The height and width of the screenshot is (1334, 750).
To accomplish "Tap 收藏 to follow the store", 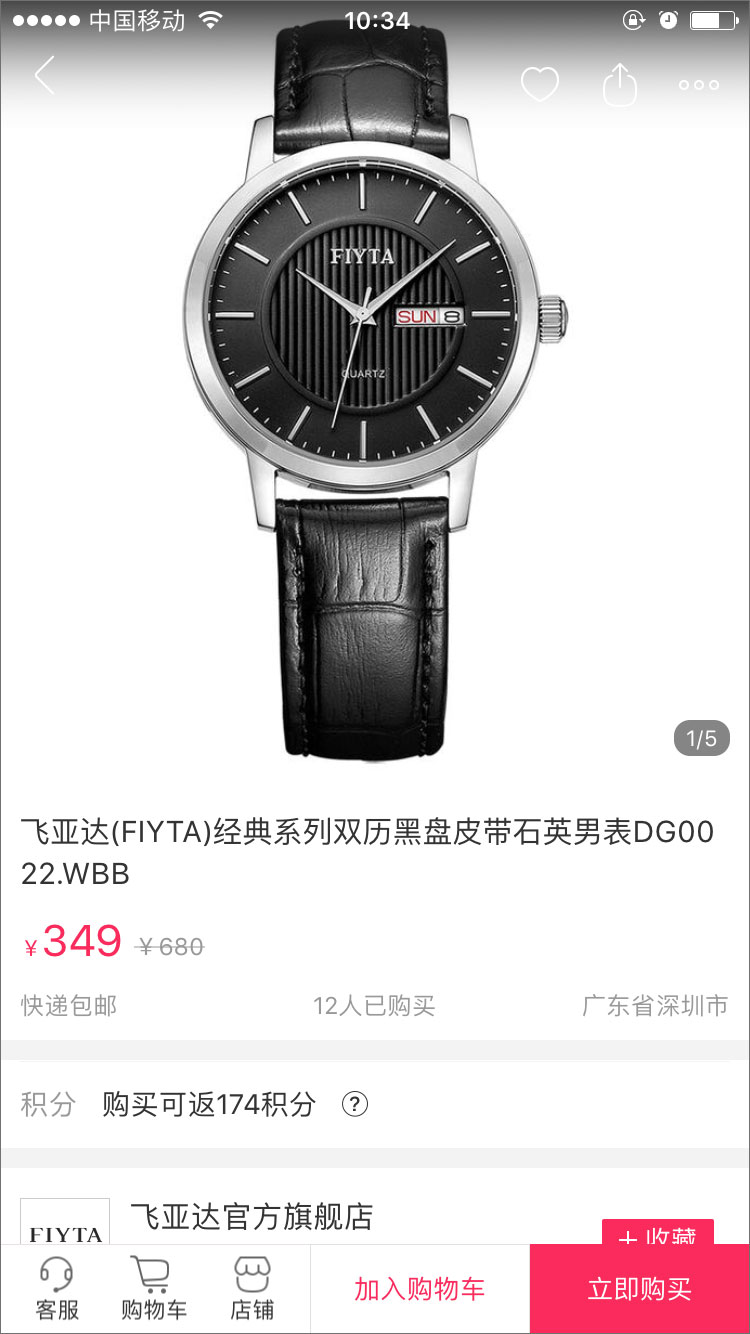I will [x=657, y=1234].
